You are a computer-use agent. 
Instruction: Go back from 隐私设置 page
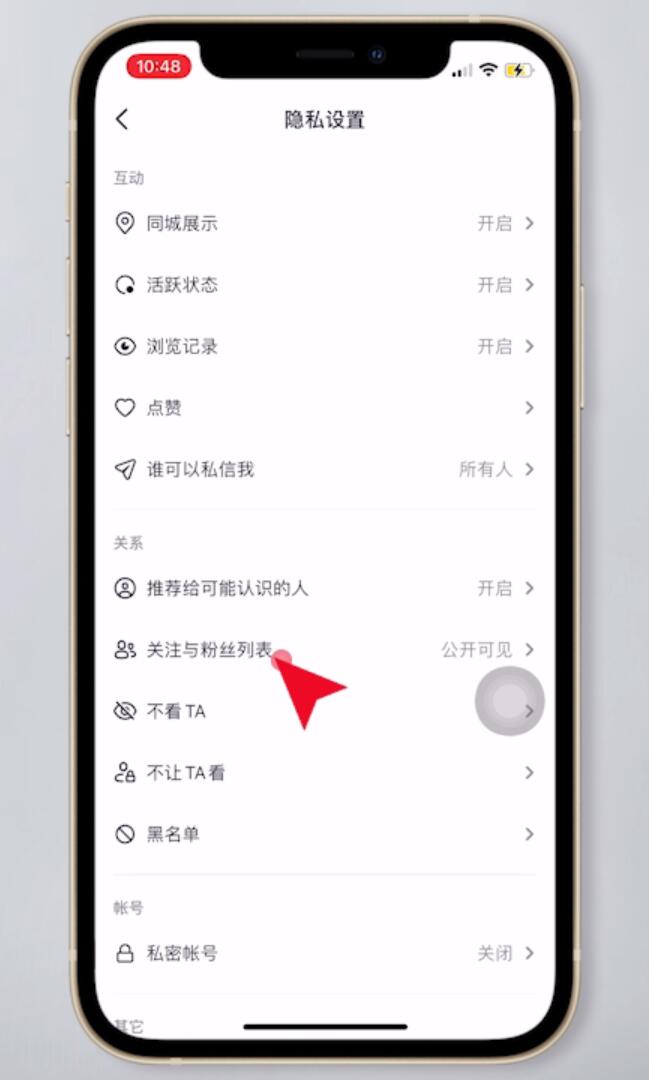click(122, 120)
